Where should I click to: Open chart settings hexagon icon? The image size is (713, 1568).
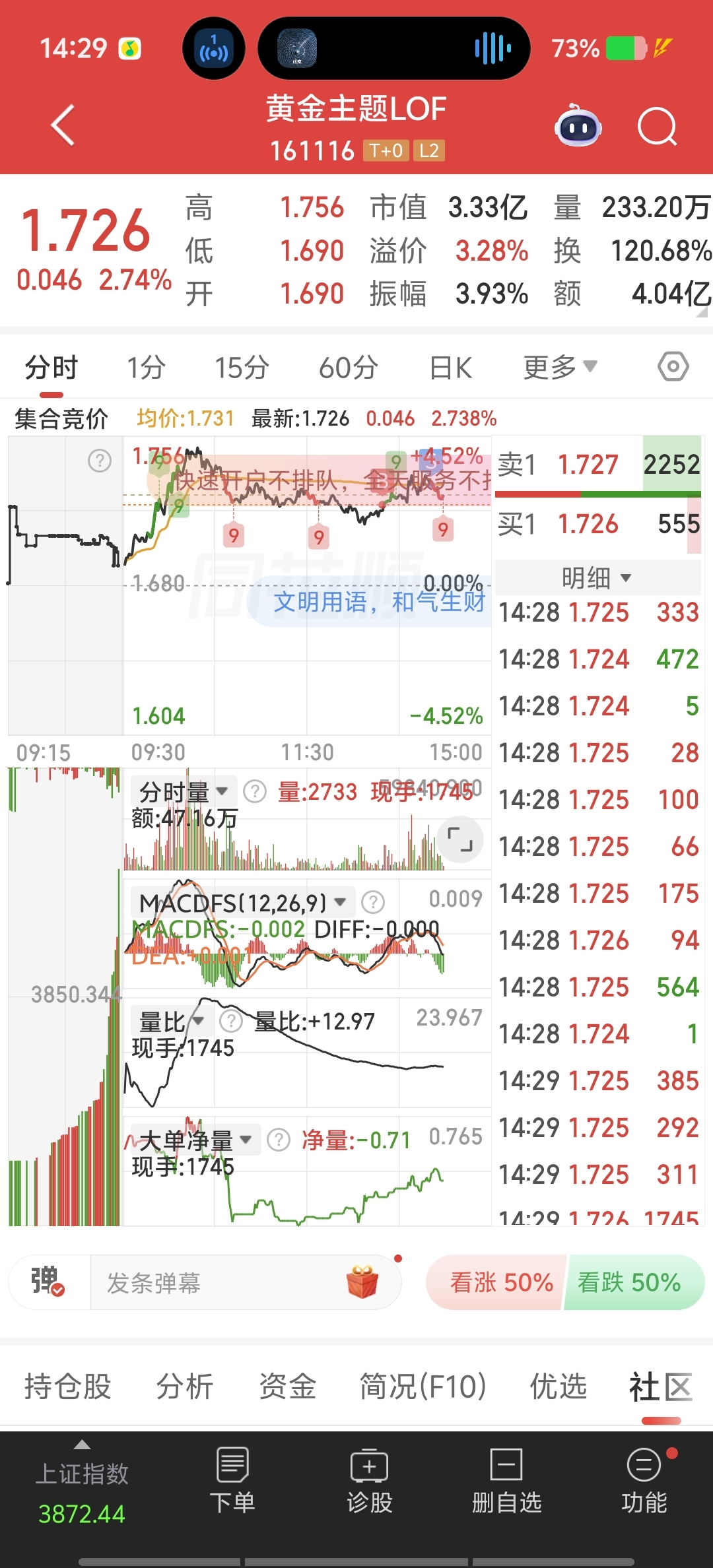673,366
